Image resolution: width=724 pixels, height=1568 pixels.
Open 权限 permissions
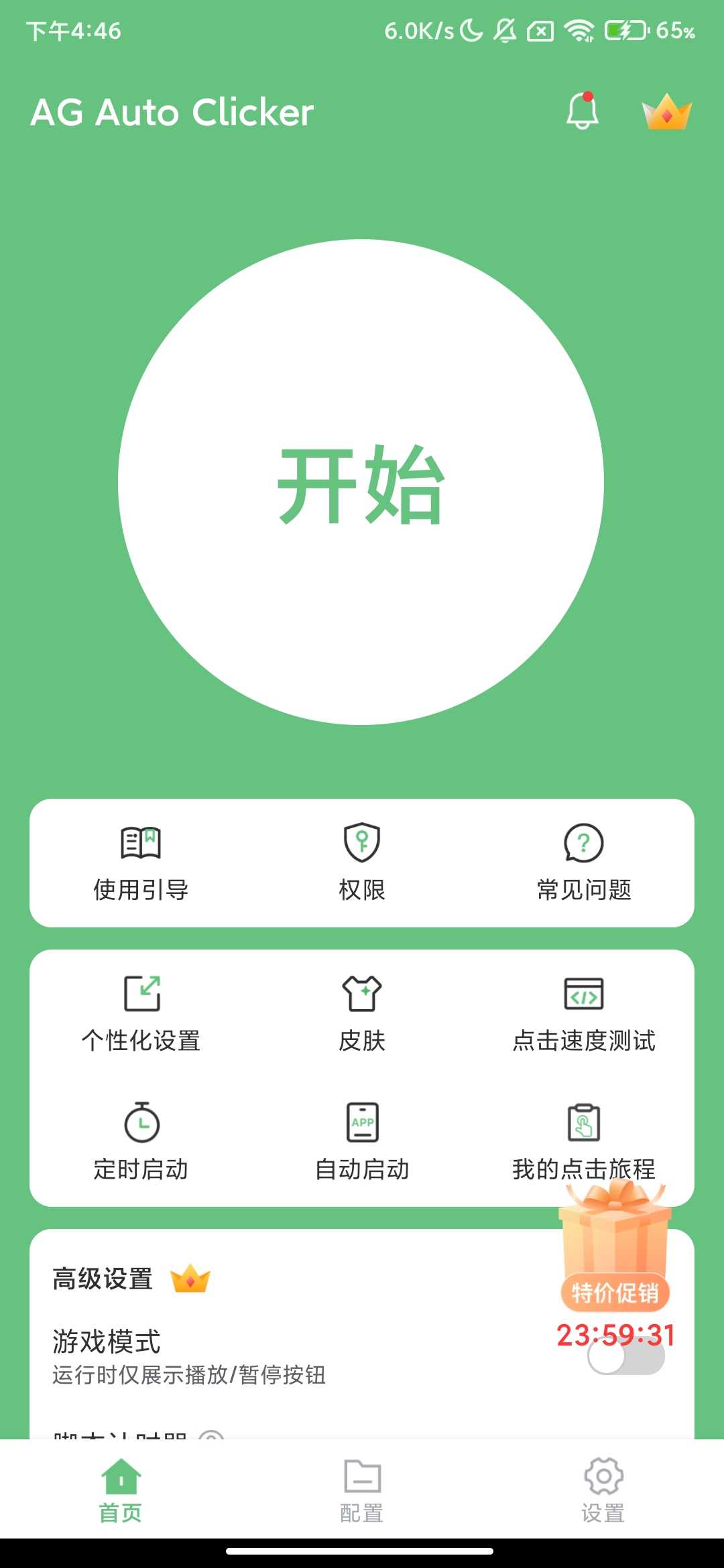(362, 862)
